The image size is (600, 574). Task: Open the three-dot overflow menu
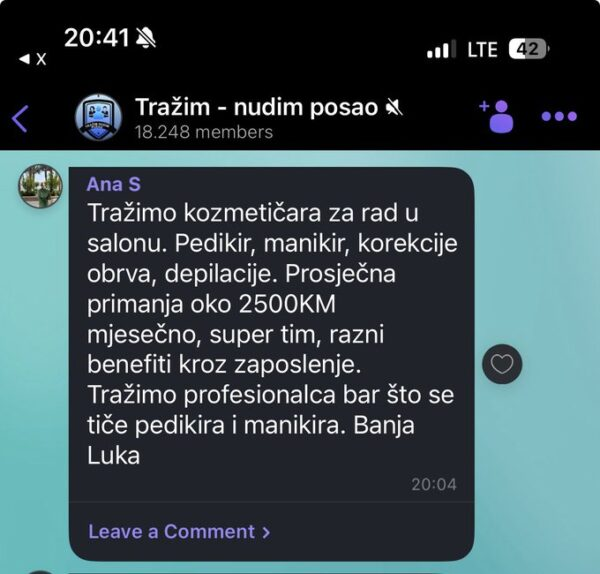point(559,117)
